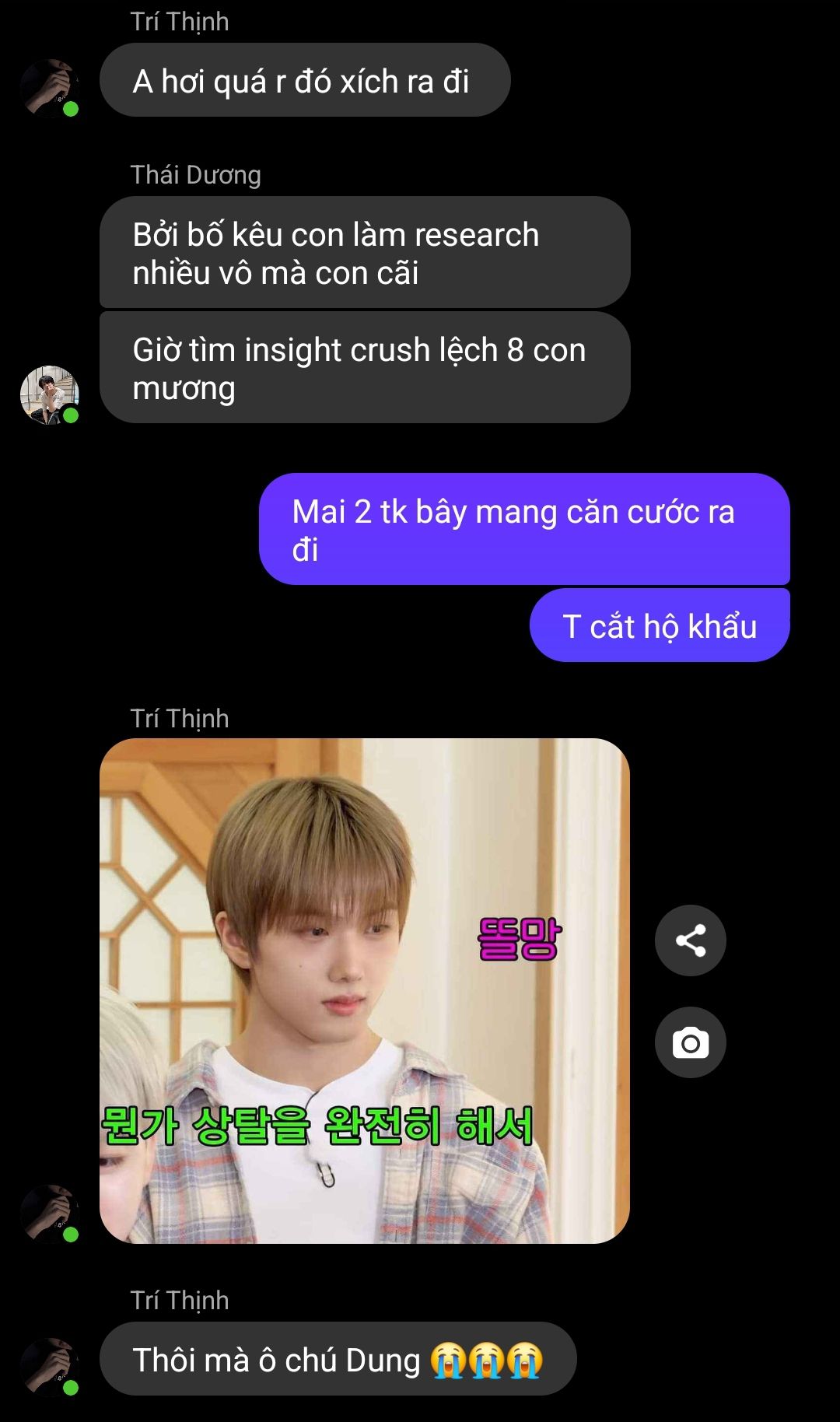The width and height of the screenshot is (840, 1422).
Task: Tap the camera icon beside the photo
Action: pos(690,1042)
